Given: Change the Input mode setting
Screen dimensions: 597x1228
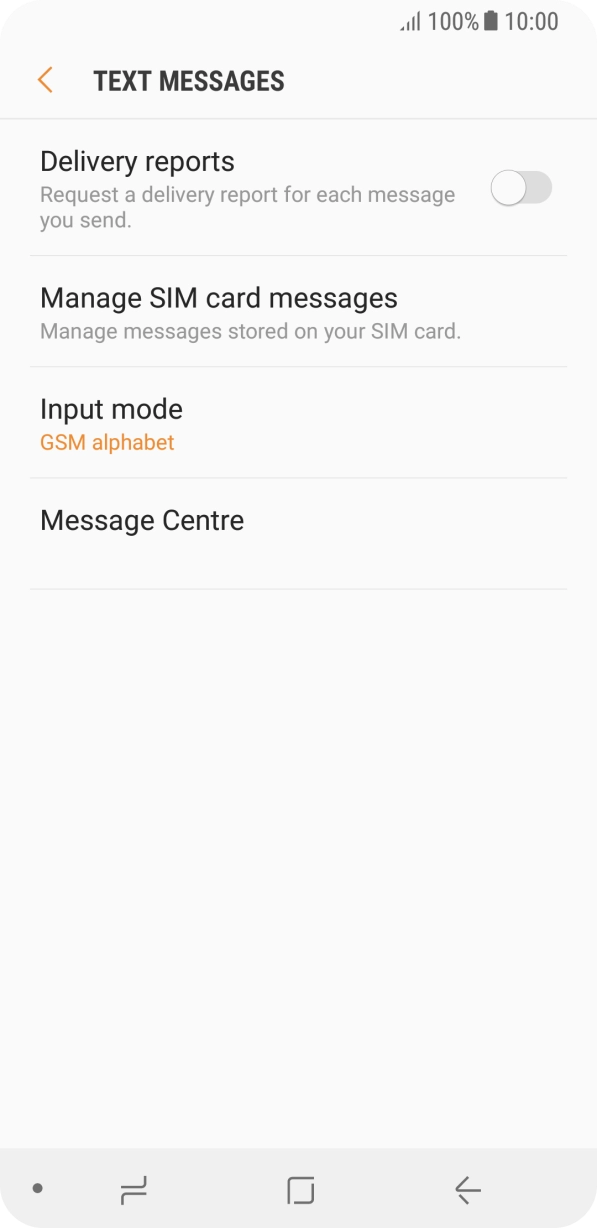Looking at the screenshot, I should click(x=298, y=423).
